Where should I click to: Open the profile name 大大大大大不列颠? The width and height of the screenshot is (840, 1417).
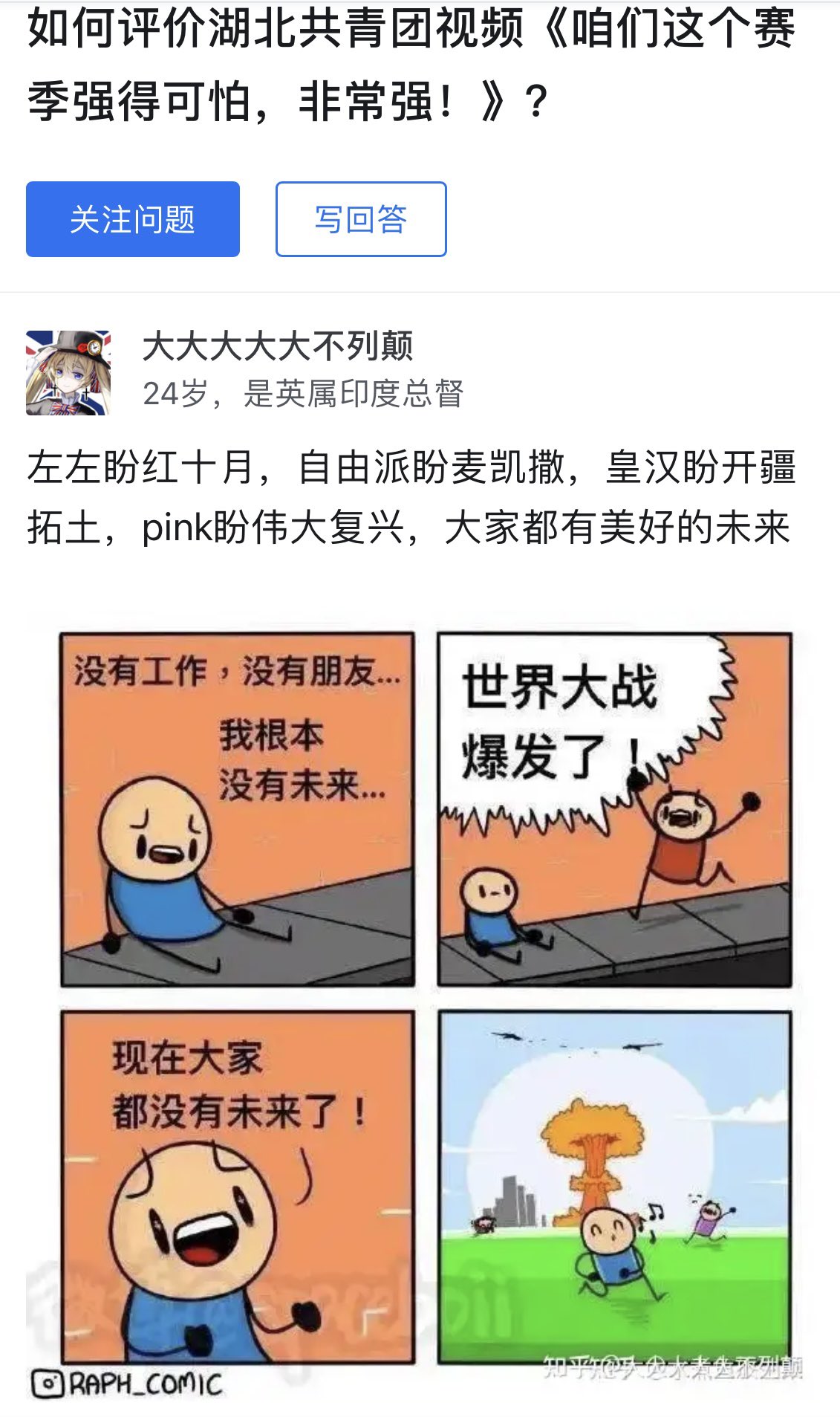[277, 347]
